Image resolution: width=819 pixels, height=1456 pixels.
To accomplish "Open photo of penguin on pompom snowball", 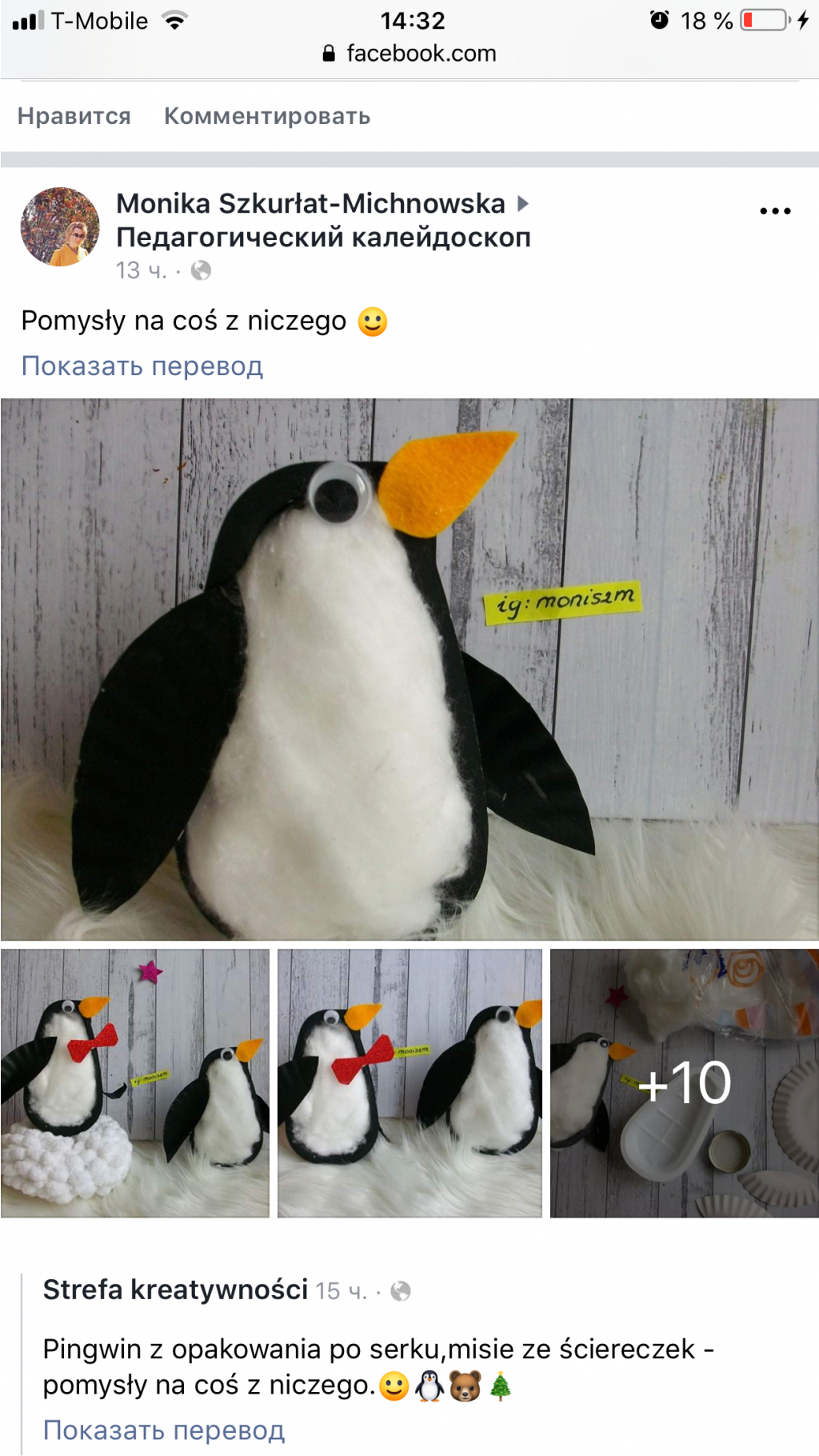I will (134, 1083).
